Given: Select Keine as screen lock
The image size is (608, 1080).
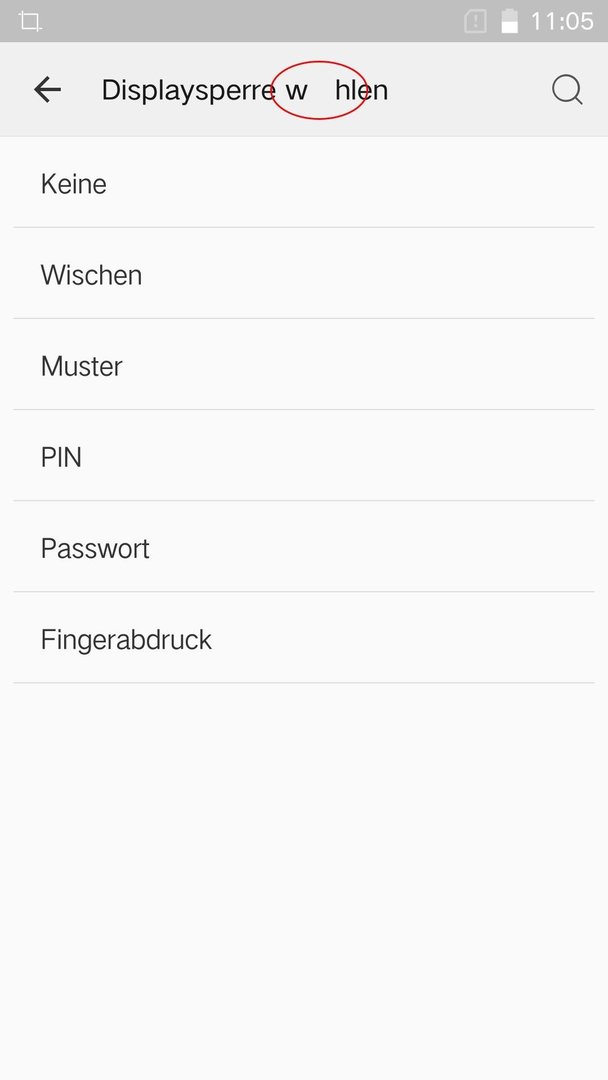Looking at the screenshot, I should click(304, 183).
